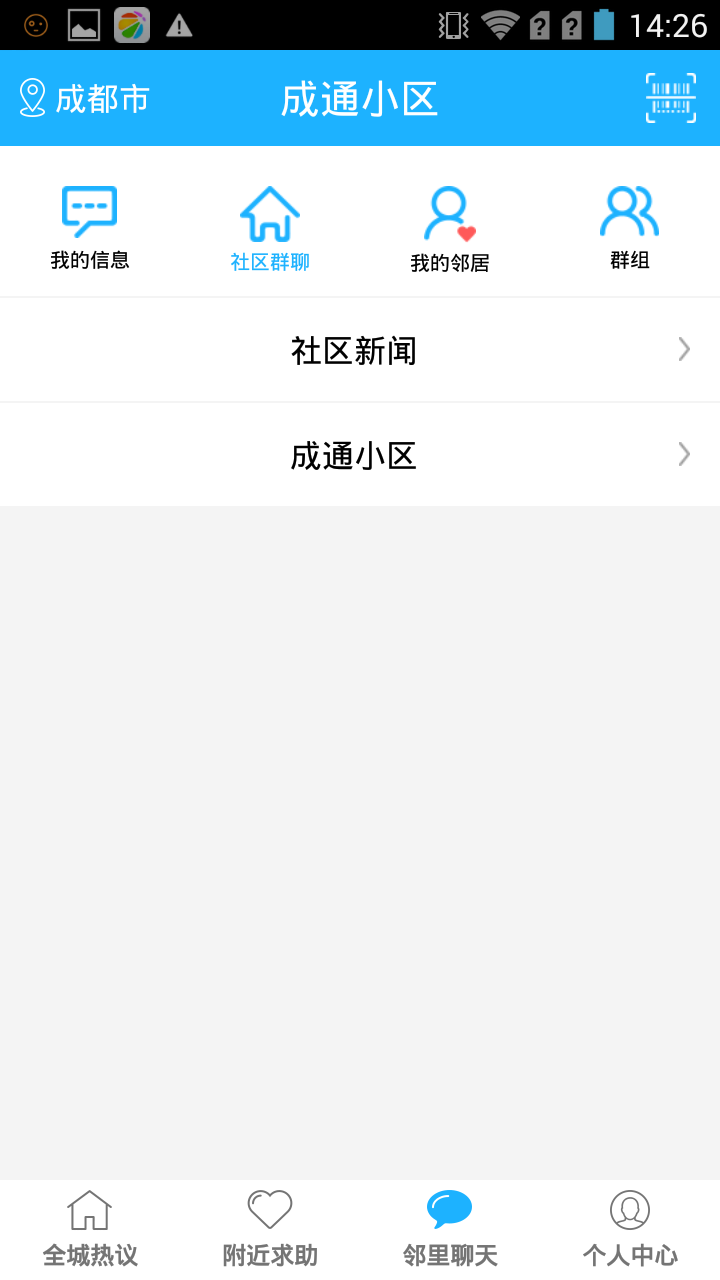This screenshot has height=1280, width=720.
Task: Go to the 全城热议 tab
Action: pos(90,1230)
